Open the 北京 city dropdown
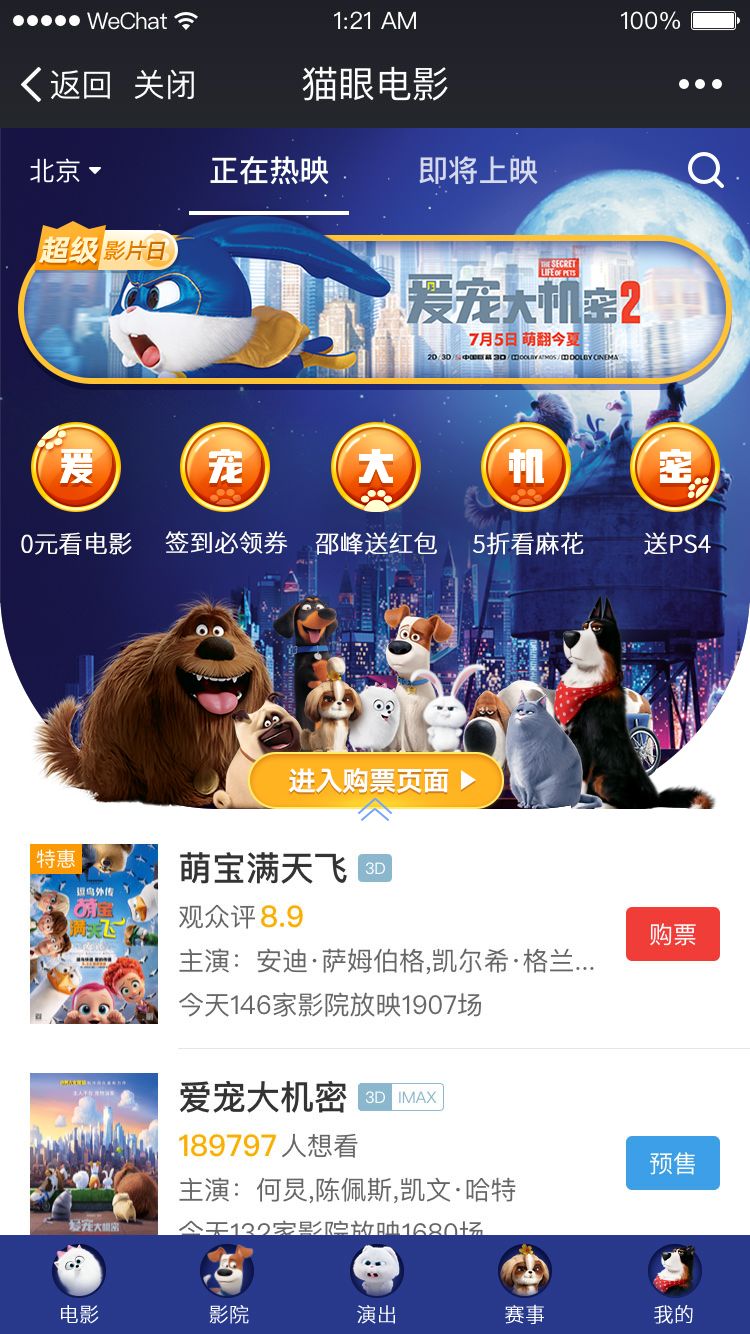The height and width of the screenshot is (1334, 750). (66, 171)
